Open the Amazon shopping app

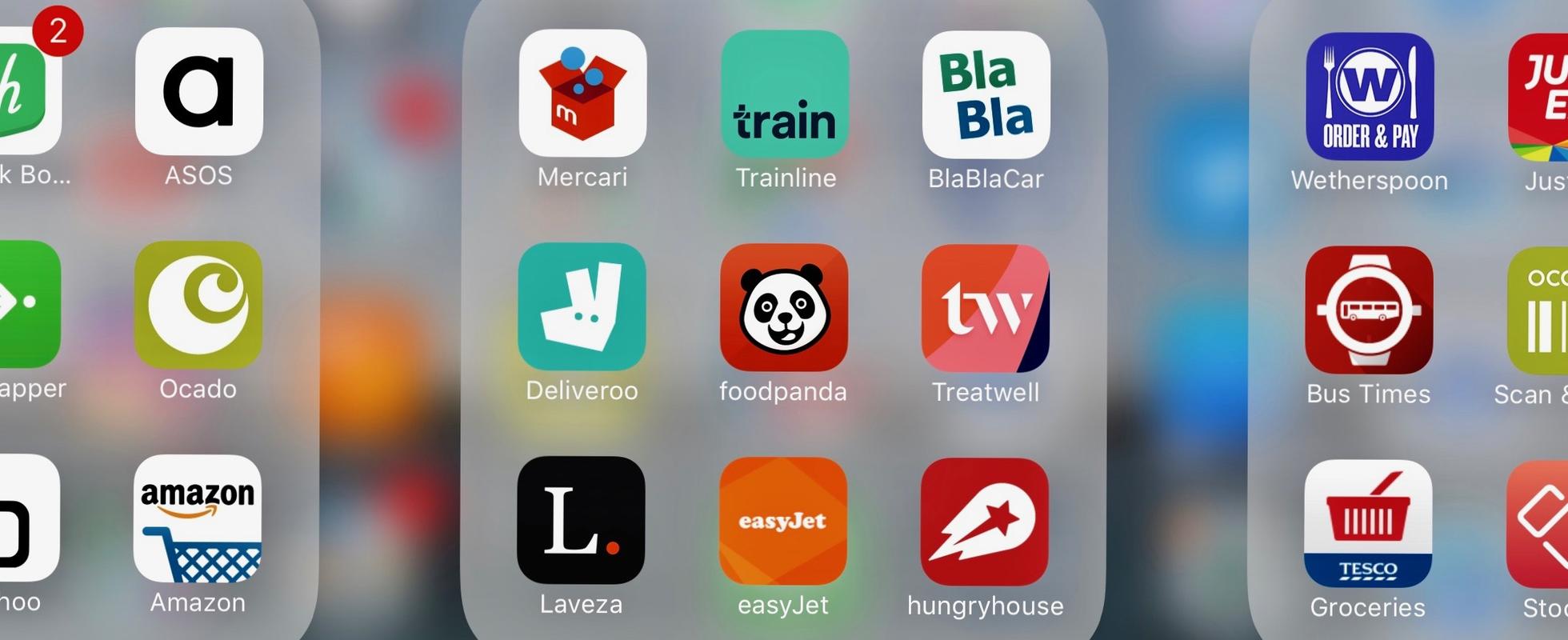tap(198, 518)
